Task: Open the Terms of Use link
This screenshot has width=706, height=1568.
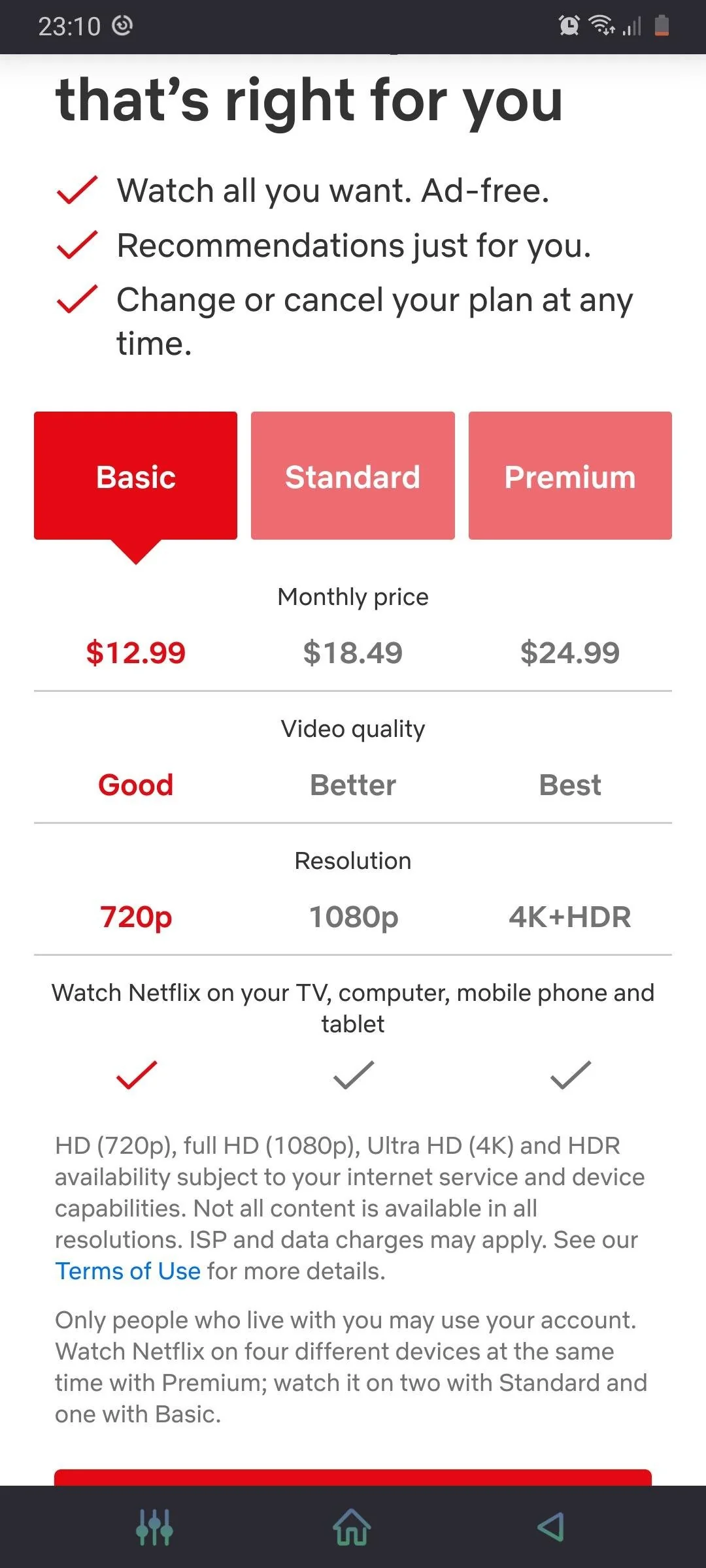Action: pos(128,1271)
